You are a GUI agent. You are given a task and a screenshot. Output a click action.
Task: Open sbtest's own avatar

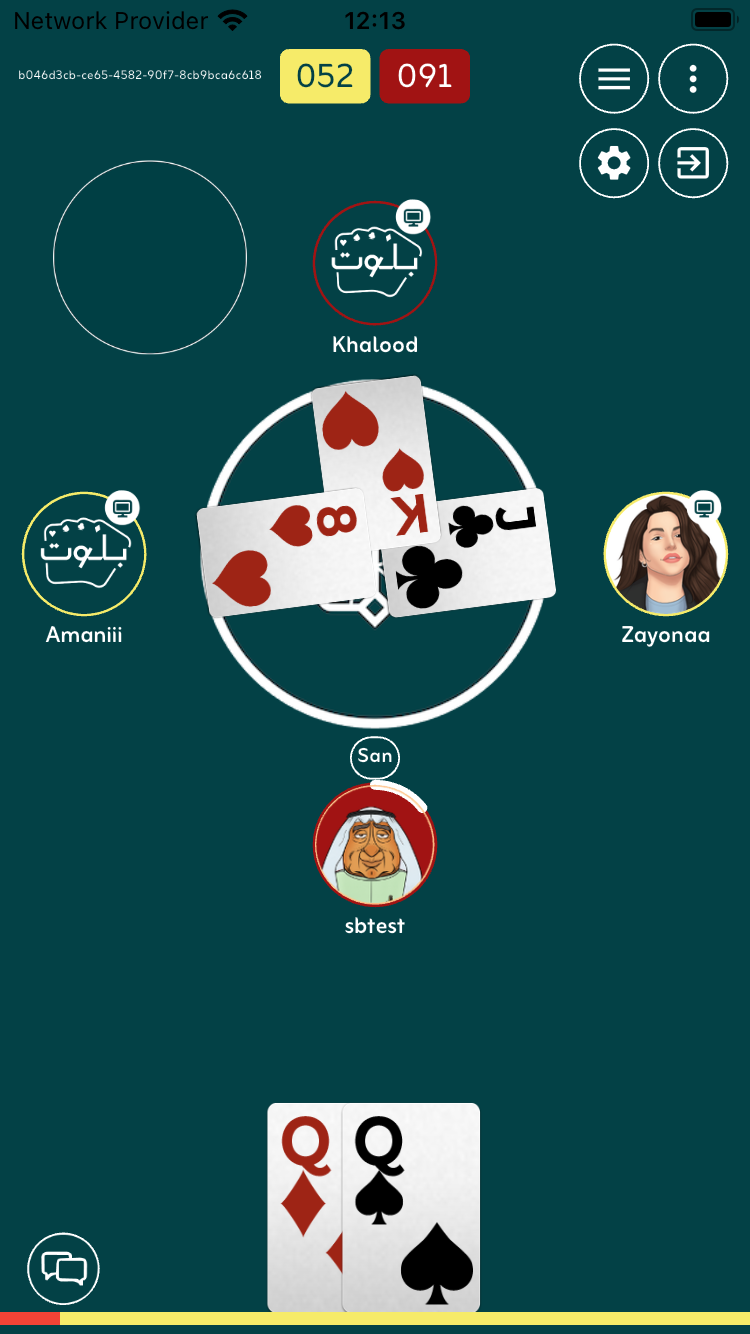(375, 846)
